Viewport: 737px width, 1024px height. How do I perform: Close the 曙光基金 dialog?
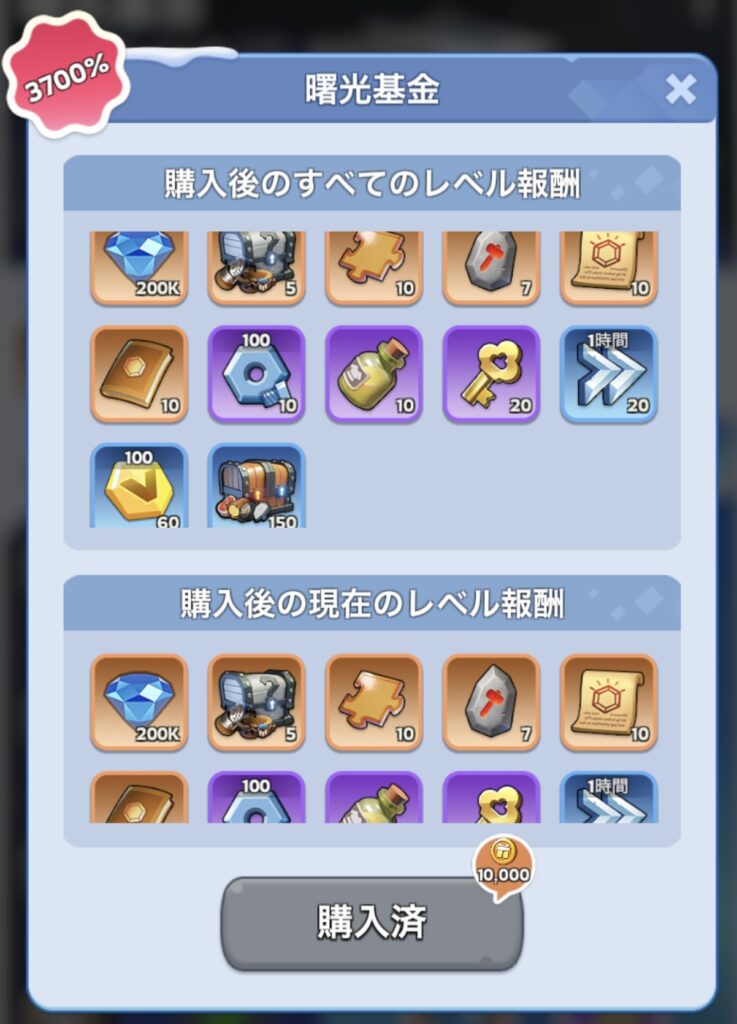point(680,90)
